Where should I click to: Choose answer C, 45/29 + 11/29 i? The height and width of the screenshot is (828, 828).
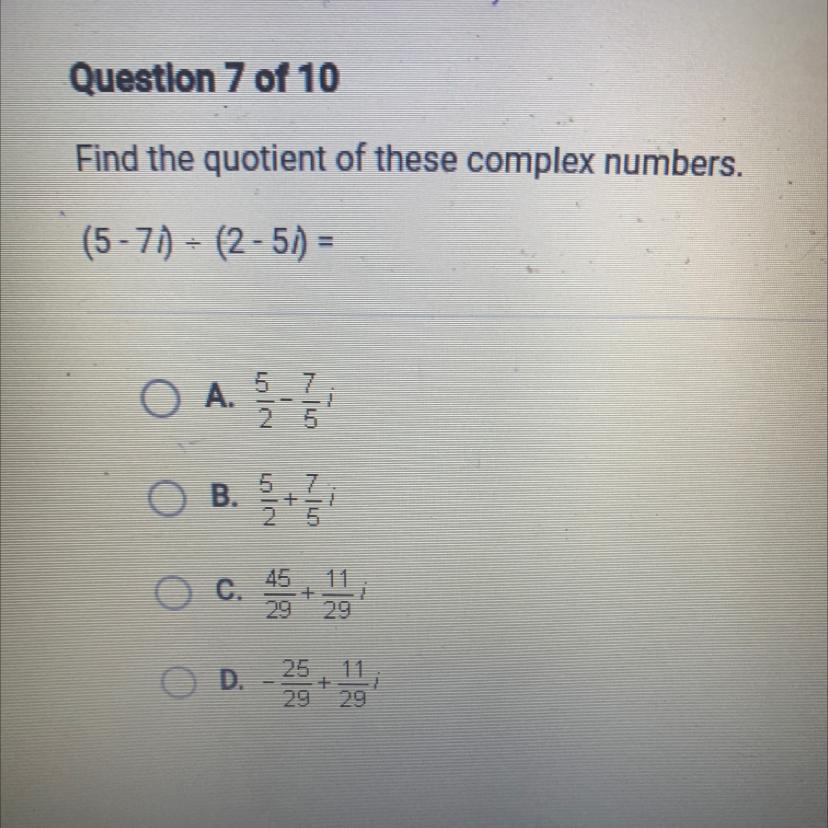point(171,592)
